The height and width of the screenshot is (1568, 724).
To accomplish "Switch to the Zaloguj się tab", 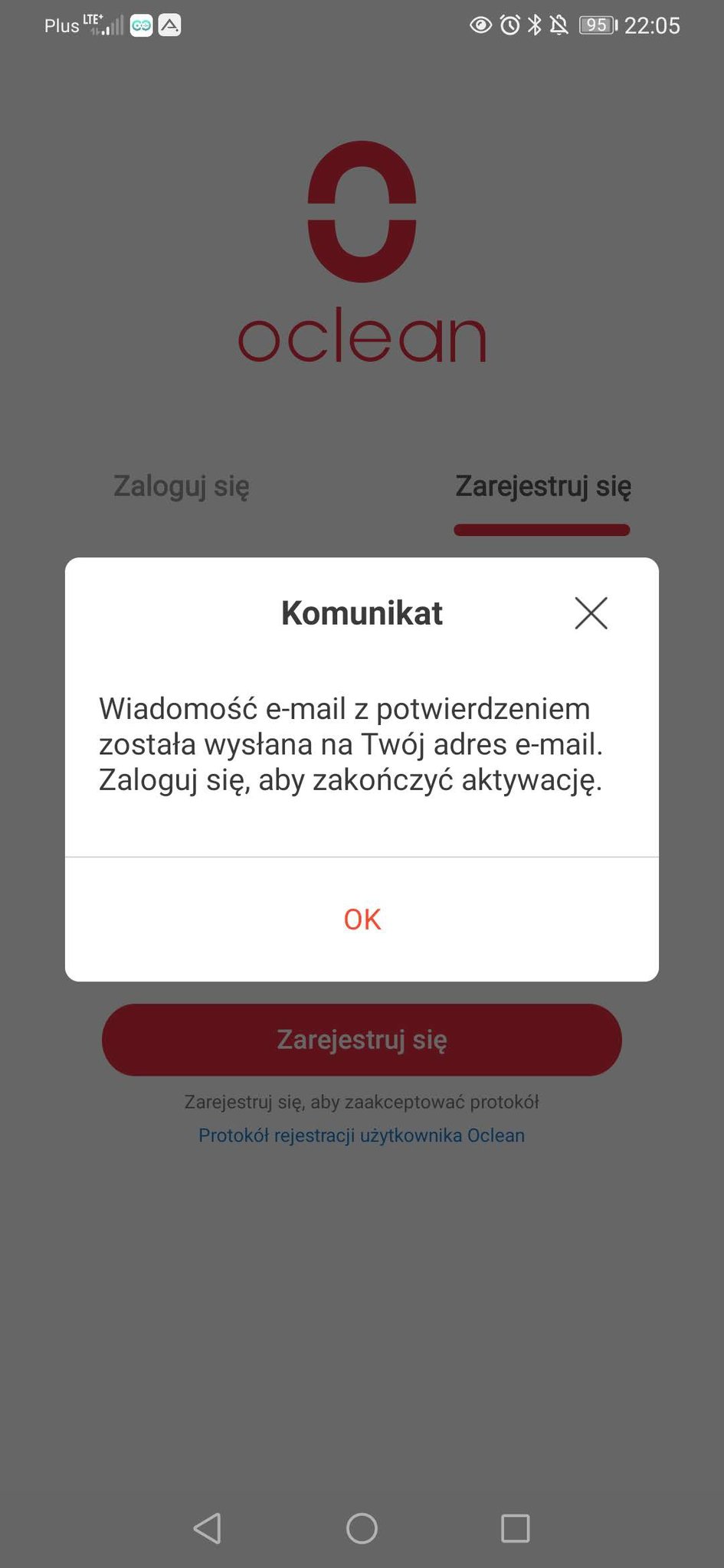I will click(182, 486).
